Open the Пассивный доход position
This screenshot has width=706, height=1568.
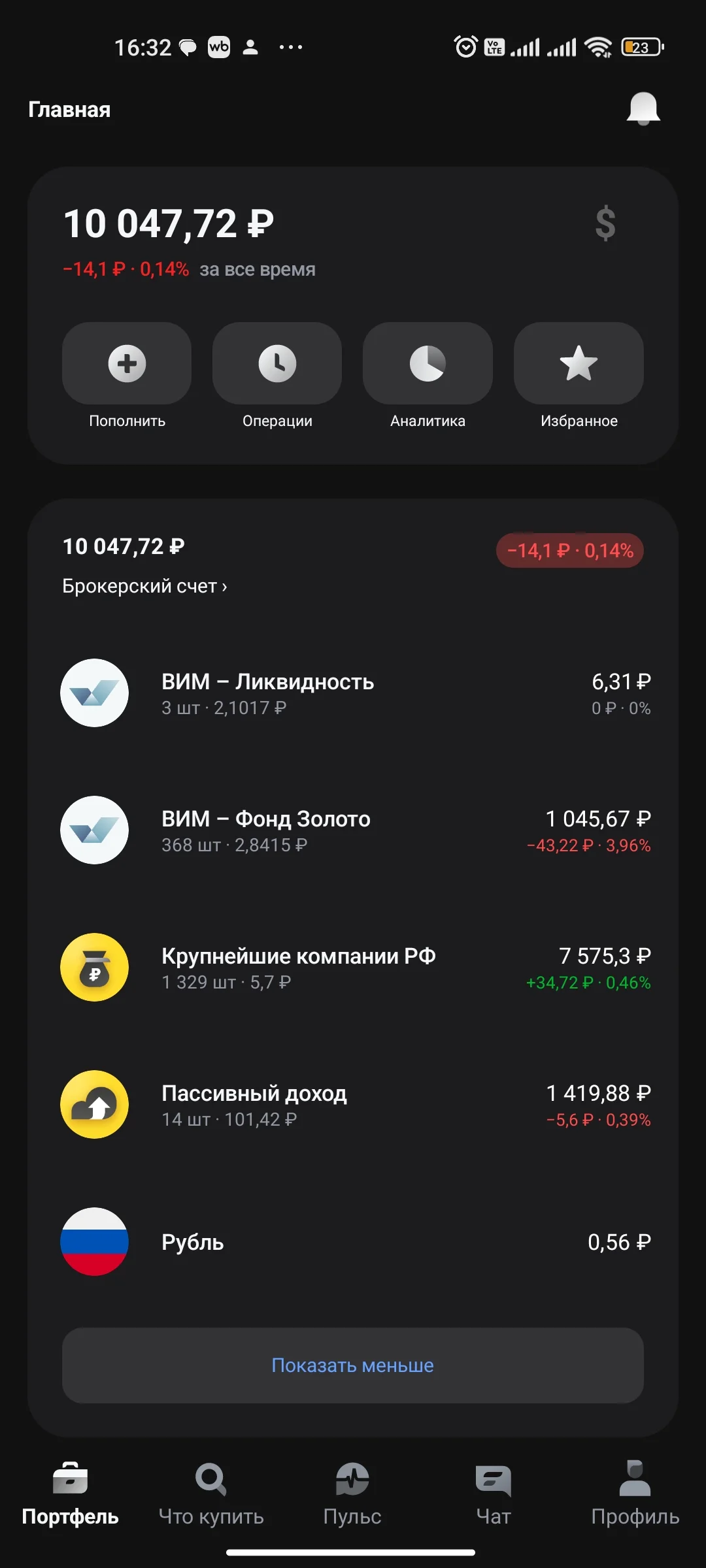(353, 1105)
